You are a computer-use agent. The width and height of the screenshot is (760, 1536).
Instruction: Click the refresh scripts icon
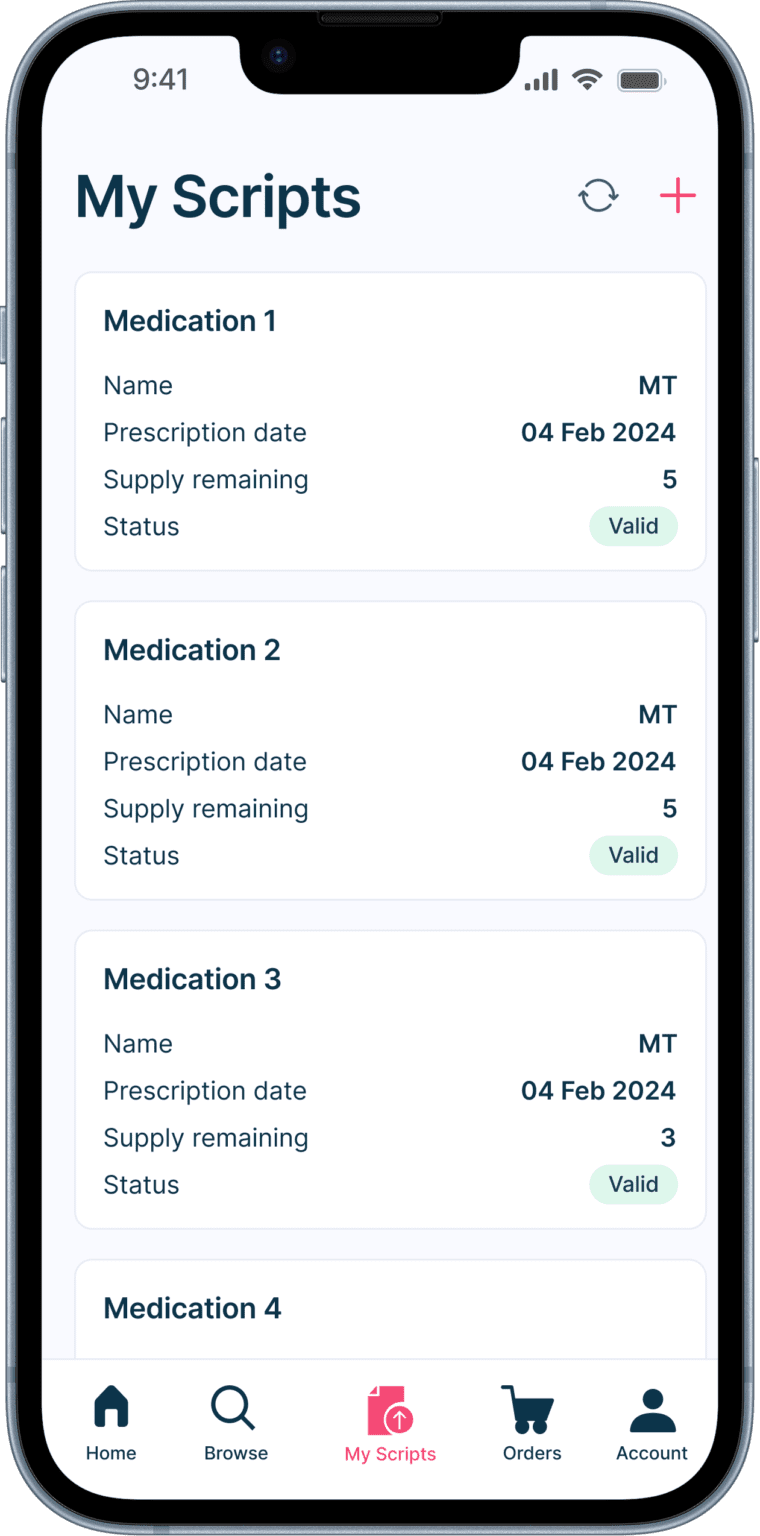tap(598, 196)
